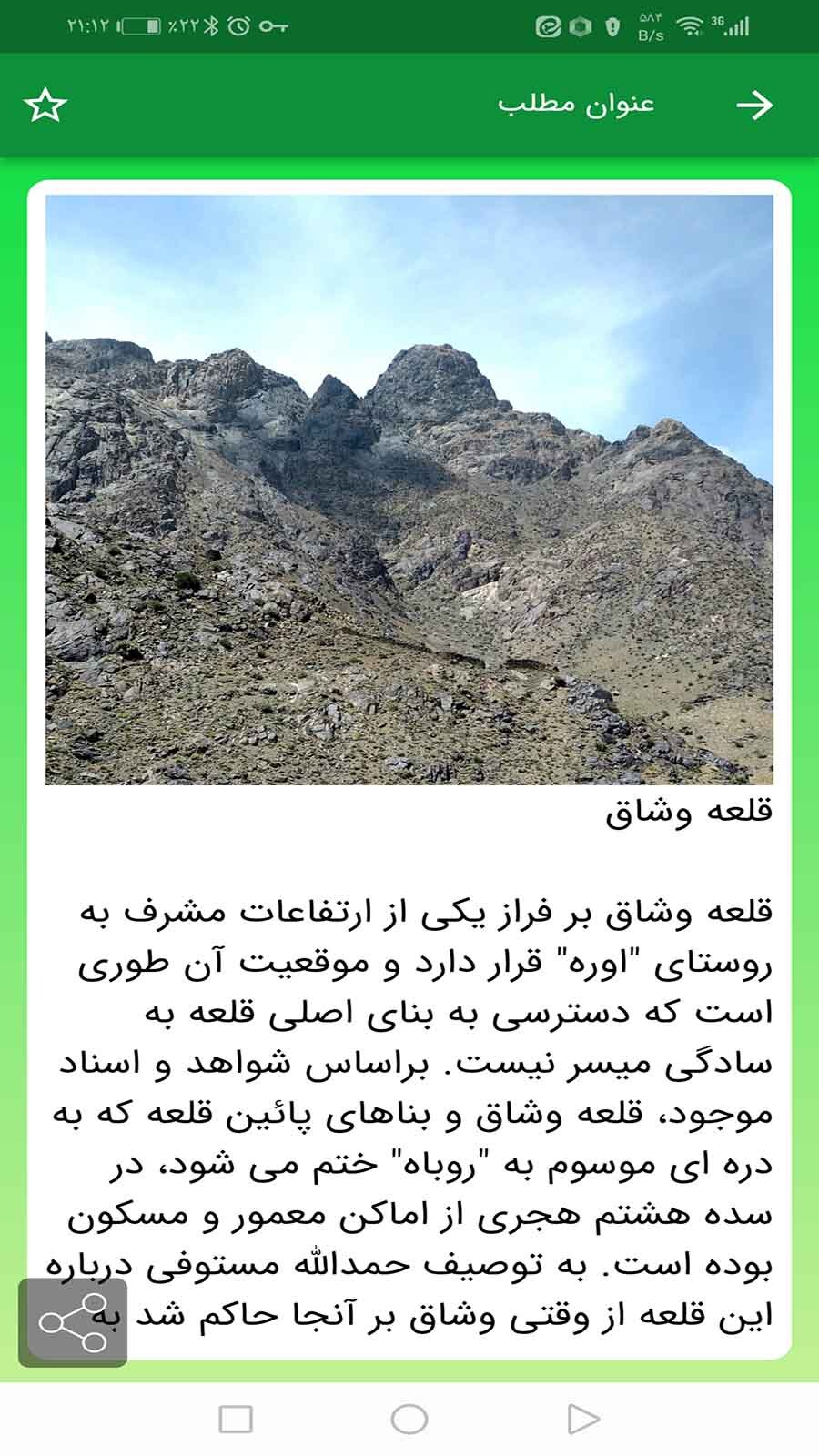Tap the system home button

click(x=409, y=1419)
